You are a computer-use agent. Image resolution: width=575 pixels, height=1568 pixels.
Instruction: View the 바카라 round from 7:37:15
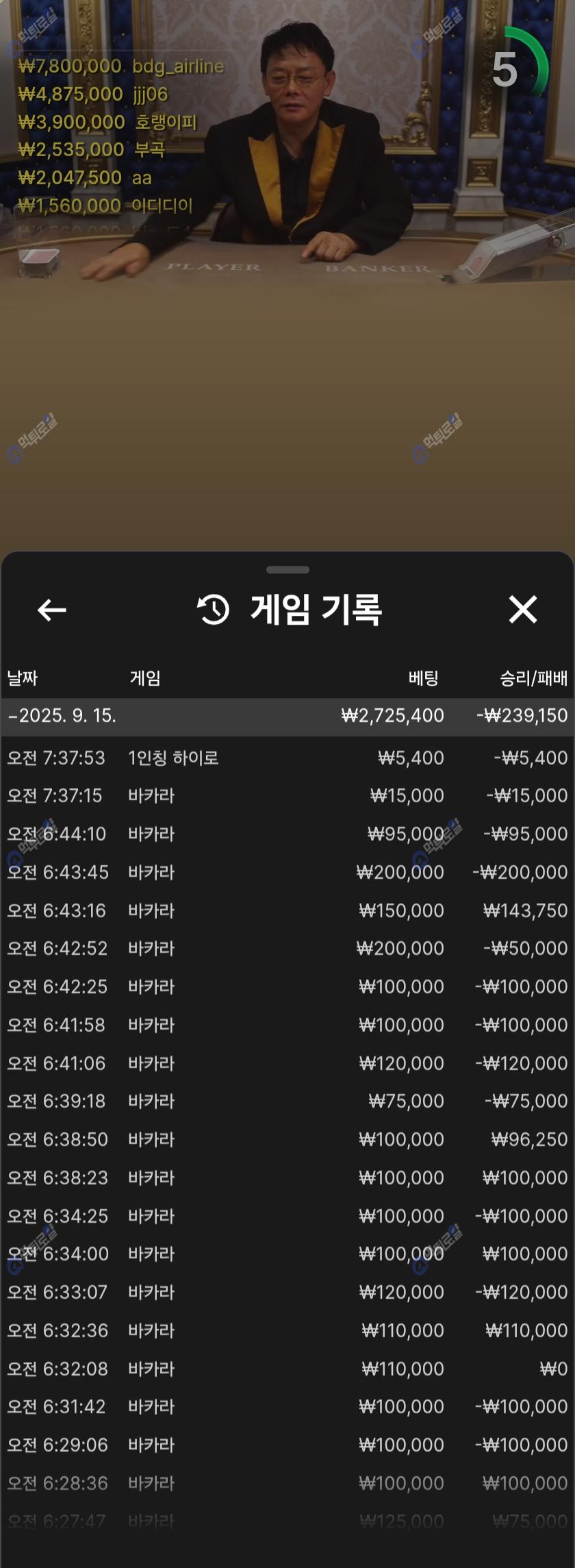coord(287,795)
